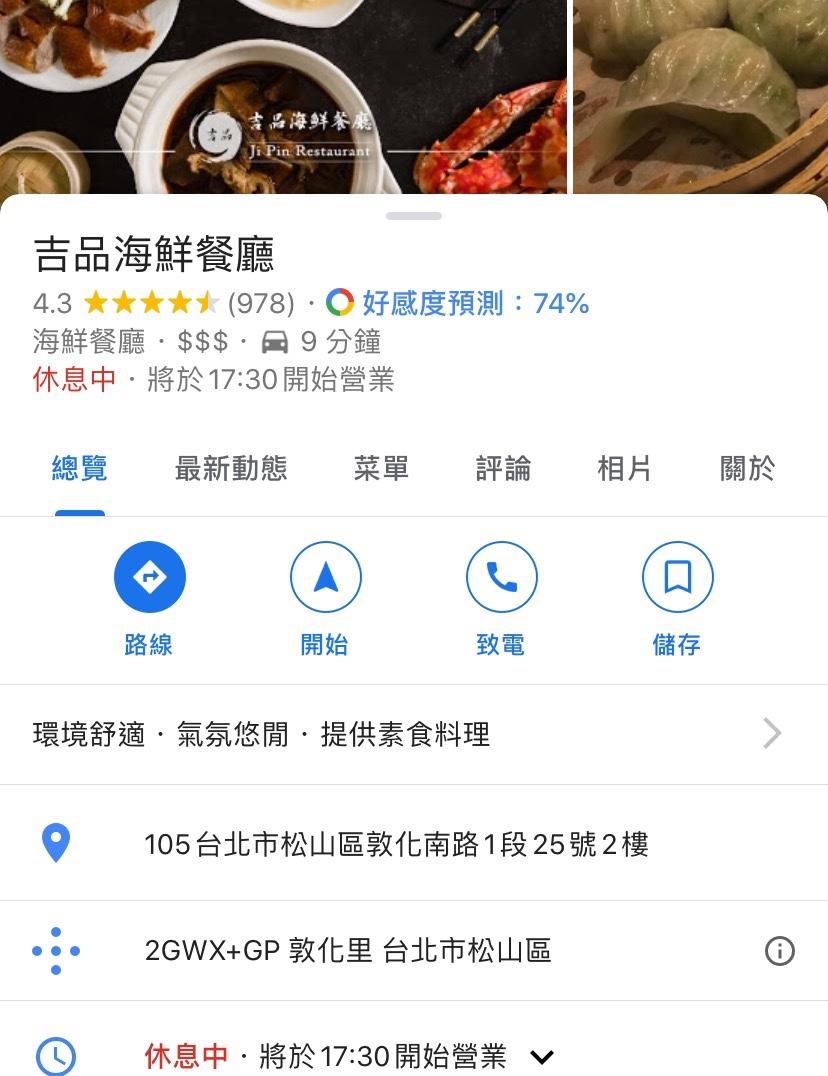Tap the address row 敦化南路1段25號2樓

pyautogui.click(x=396, y=845)
